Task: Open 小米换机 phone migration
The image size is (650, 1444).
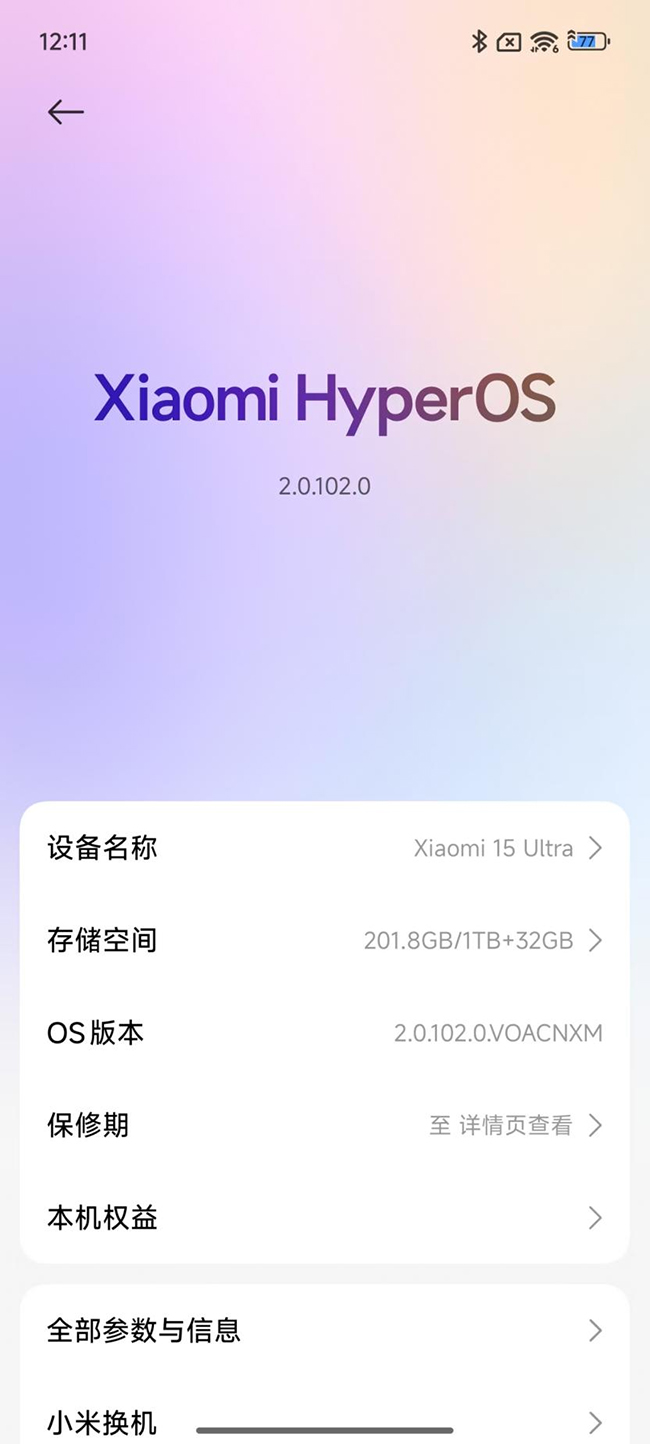Action: (x=325, y=1420)
